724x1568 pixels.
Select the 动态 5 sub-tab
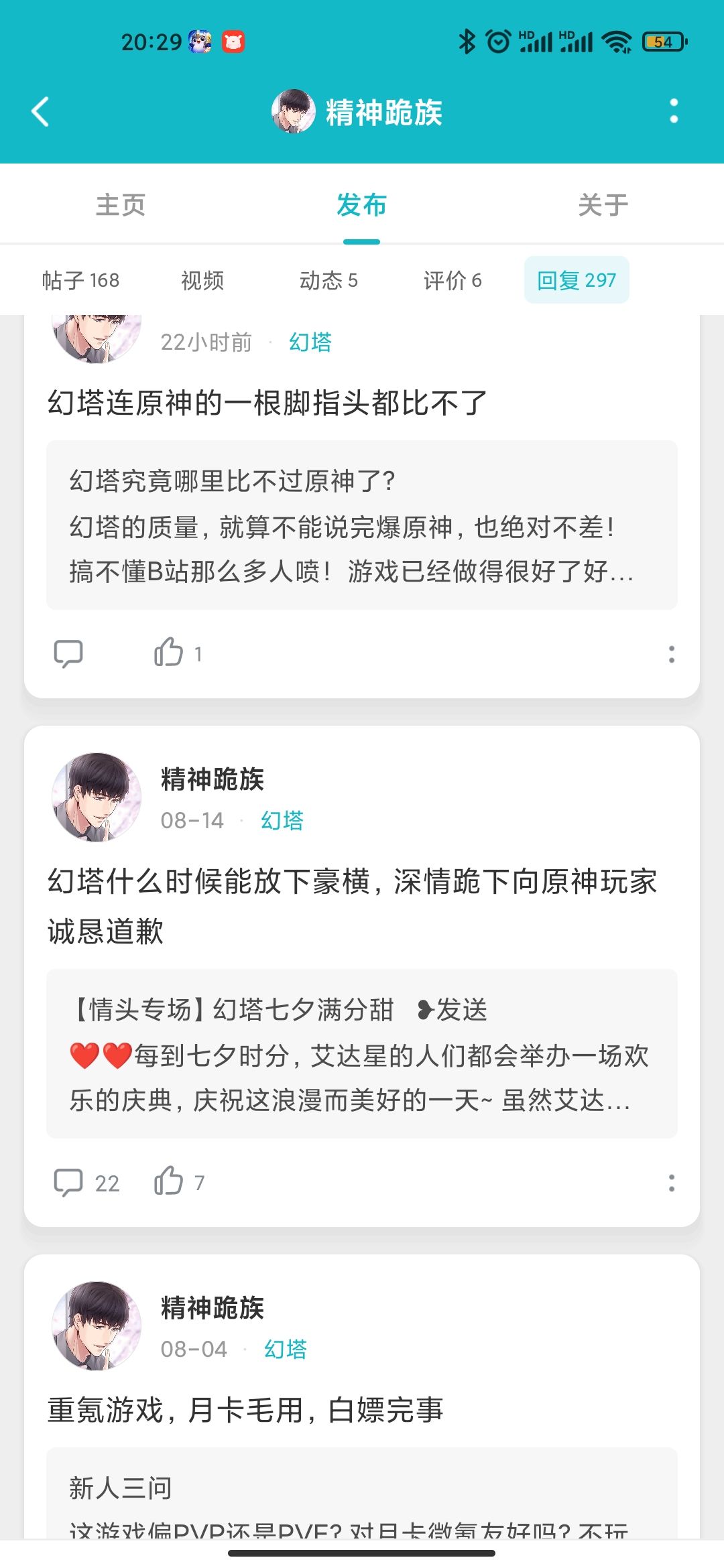(328, 280)
